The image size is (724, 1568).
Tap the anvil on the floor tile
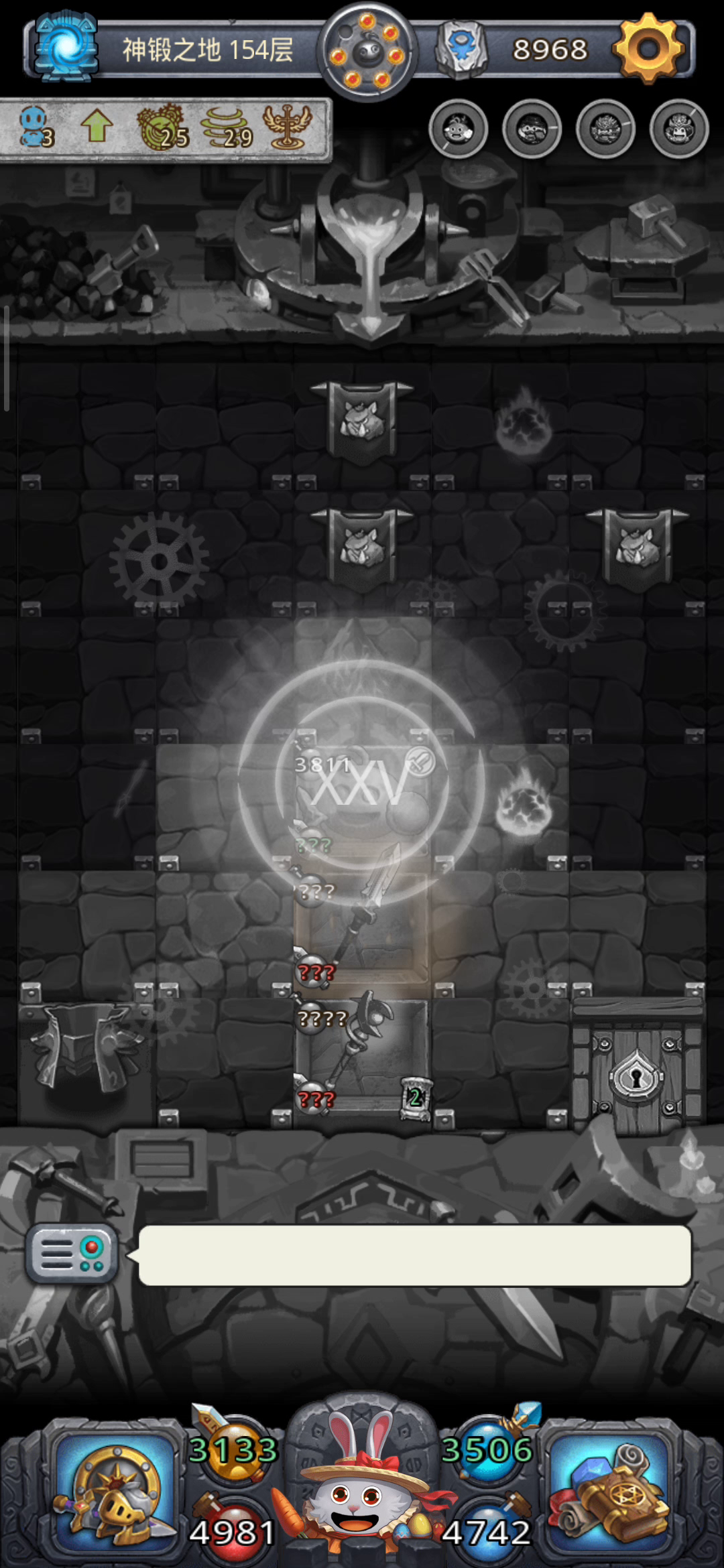[86, 1053]
